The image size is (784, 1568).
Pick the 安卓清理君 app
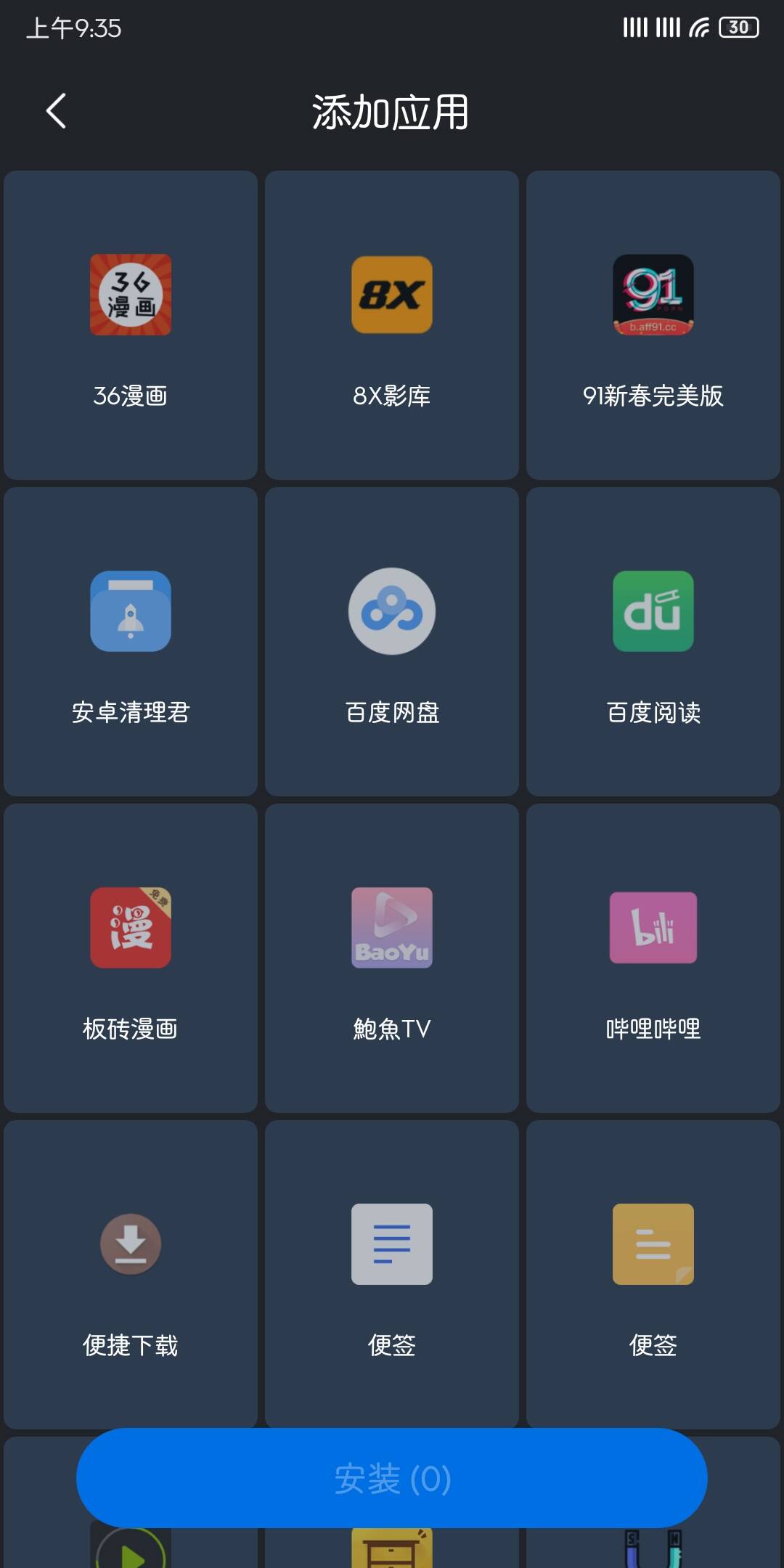(131, 642)
